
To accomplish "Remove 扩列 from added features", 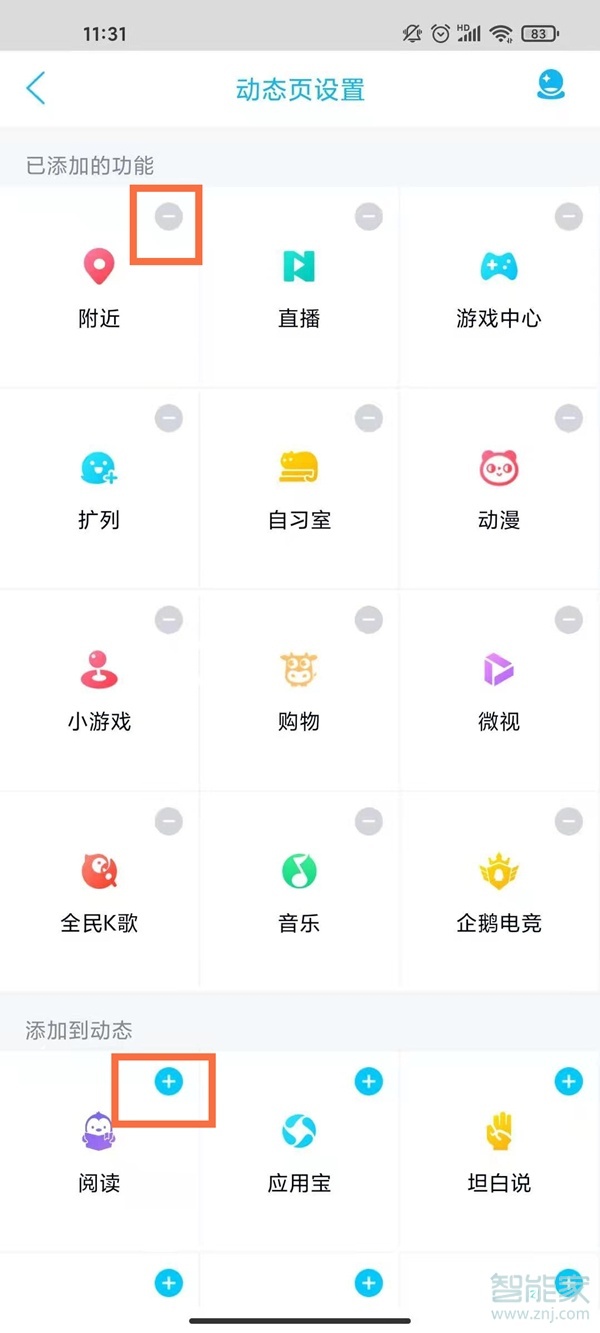I will coord(169,418).
